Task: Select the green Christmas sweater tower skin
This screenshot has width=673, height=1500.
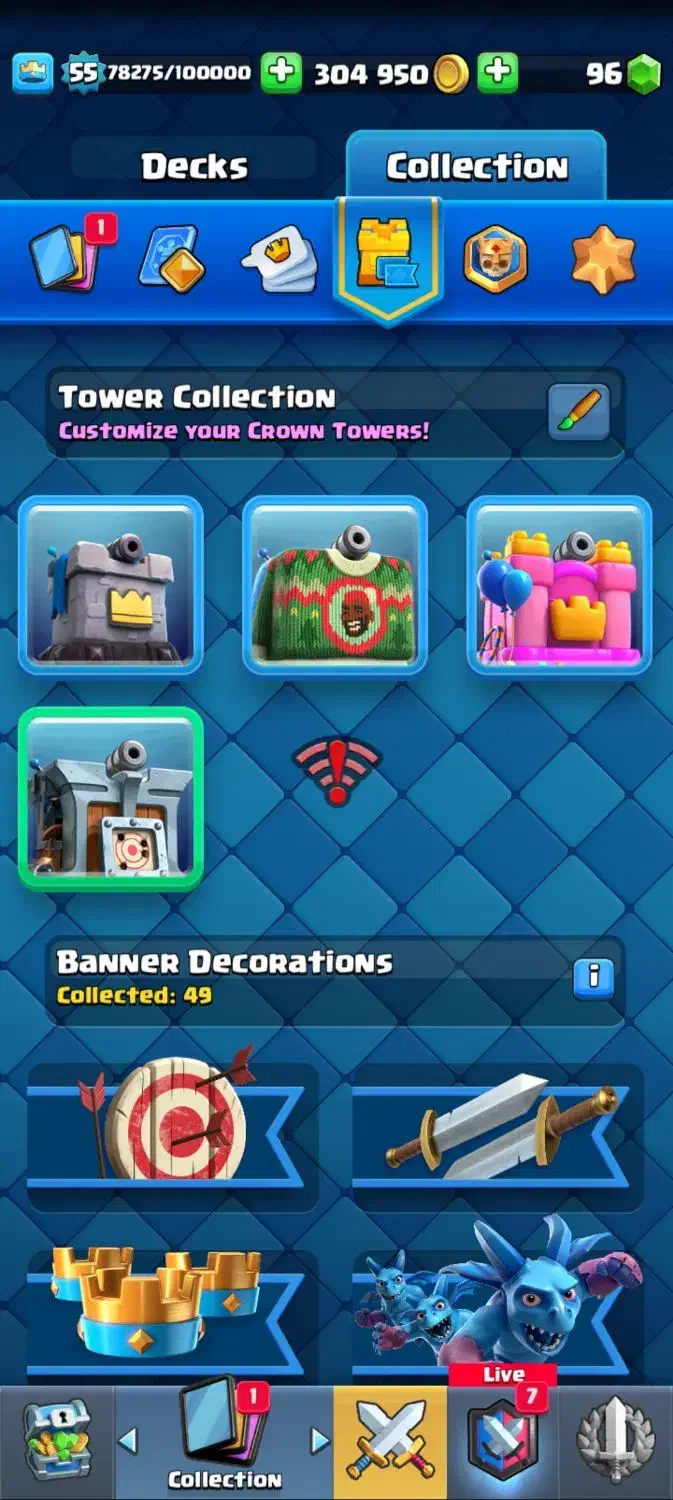Action: pyautogui.click(x=335, y=585)
